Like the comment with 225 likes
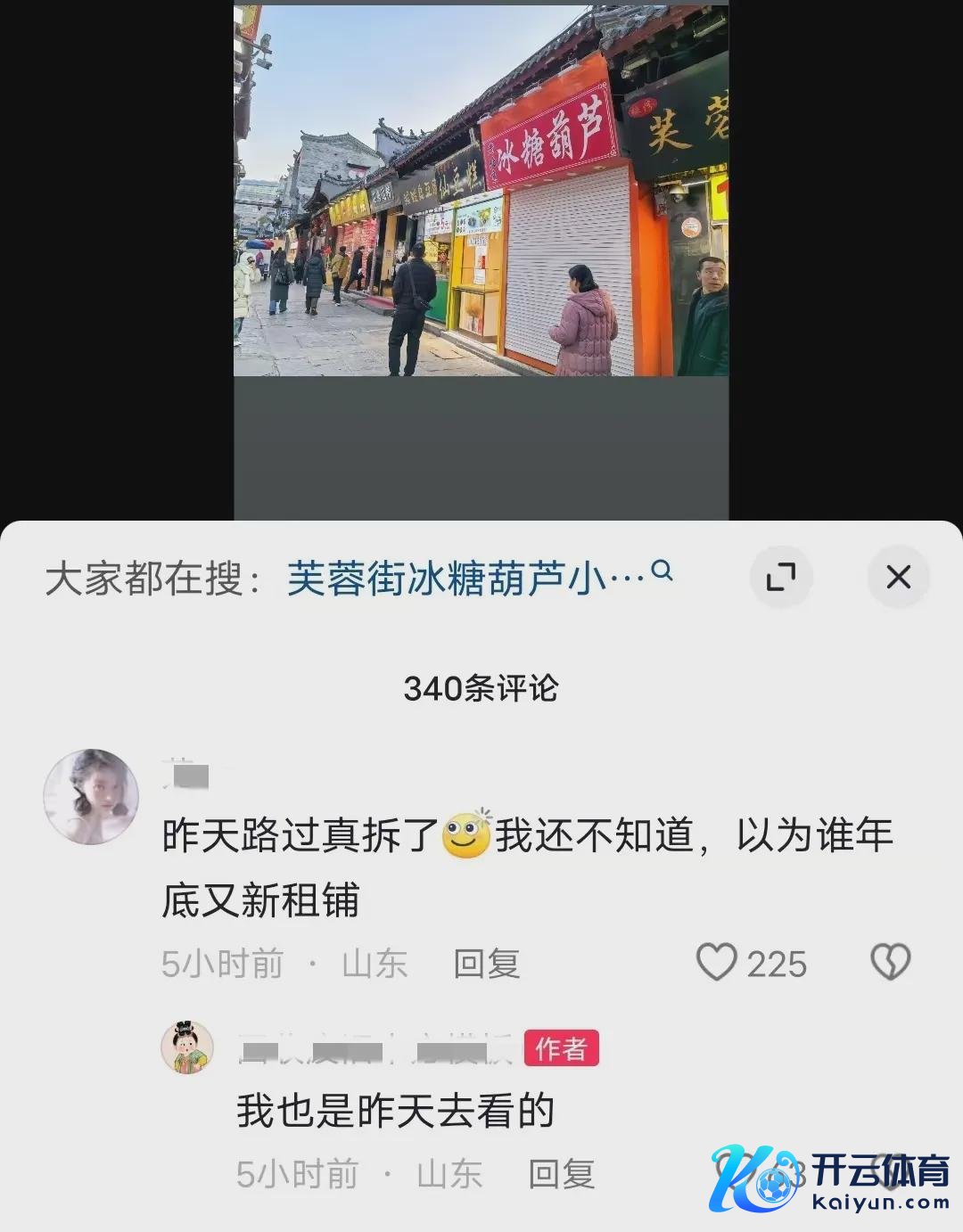The height and width of the screenshot is (1232, 963). click(717, 963)
